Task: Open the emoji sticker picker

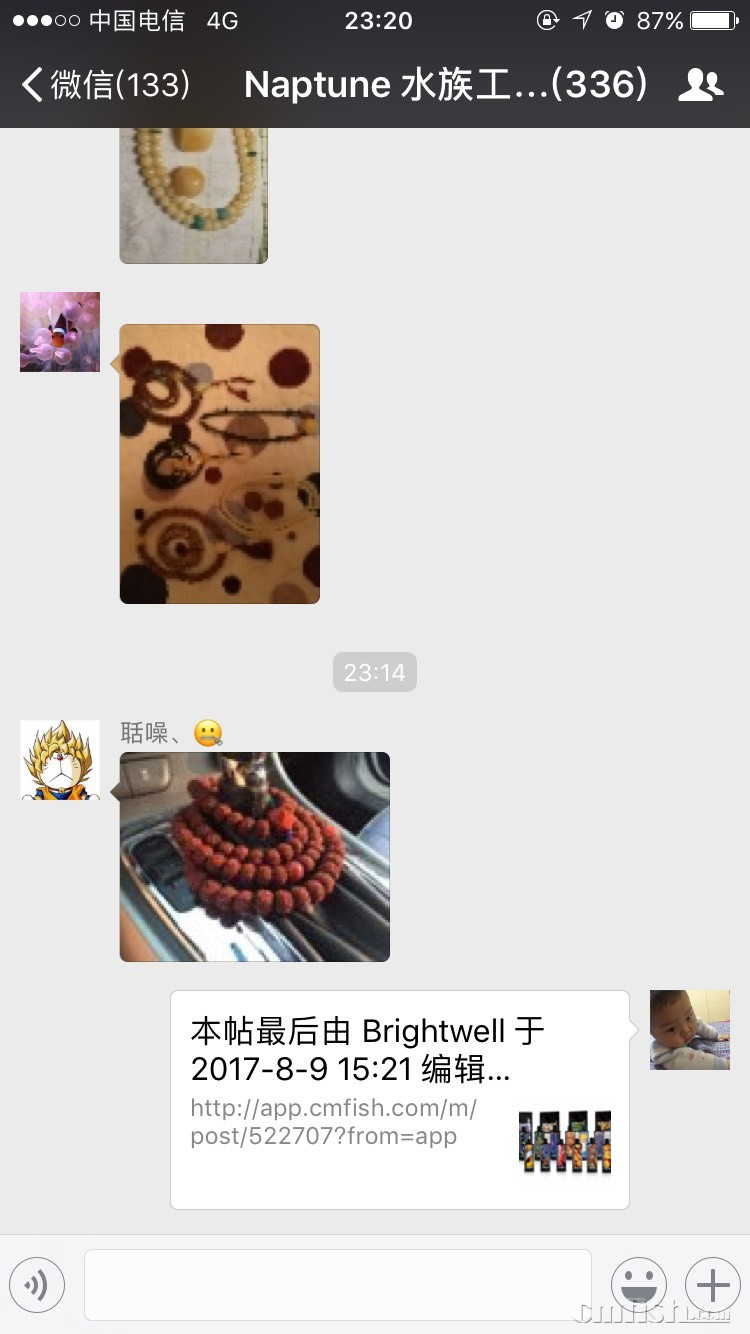Action: [x=638, y=1285]
